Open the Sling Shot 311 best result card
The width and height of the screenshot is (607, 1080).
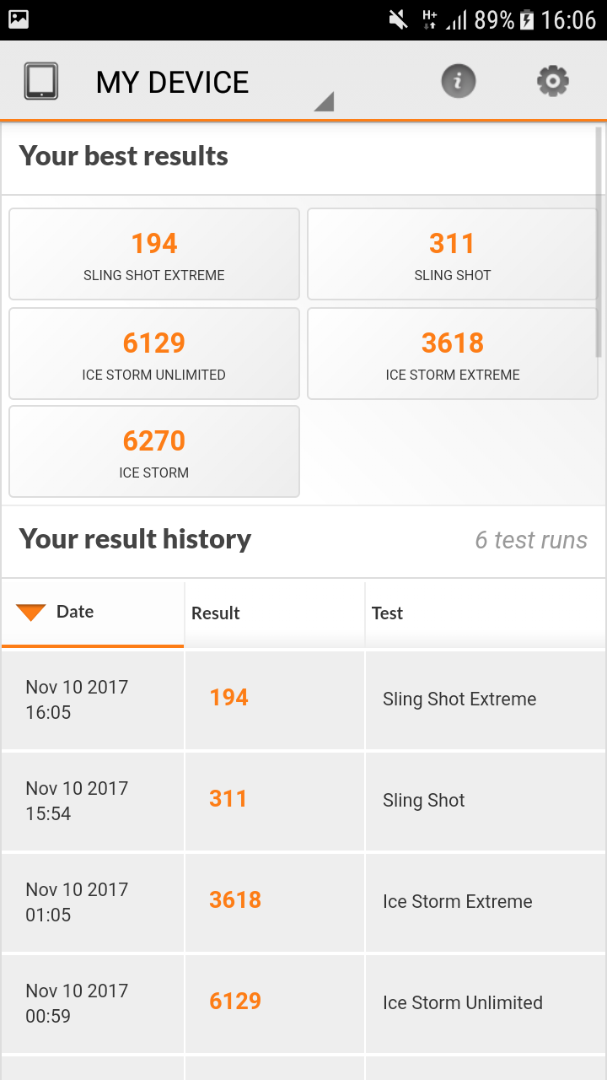[452, 254]
